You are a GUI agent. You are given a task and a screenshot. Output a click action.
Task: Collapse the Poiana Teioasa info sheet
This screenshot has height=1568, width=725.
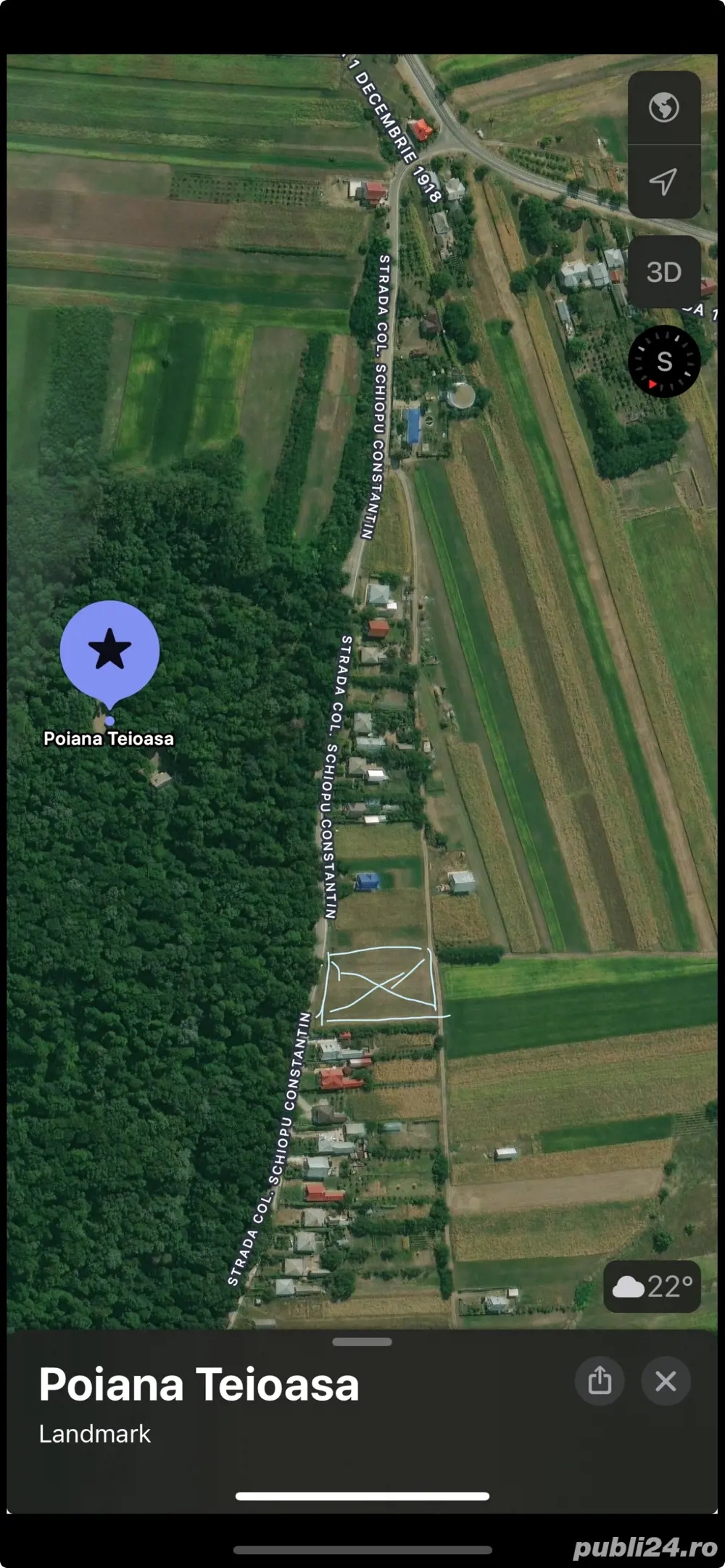[664, 1381]
